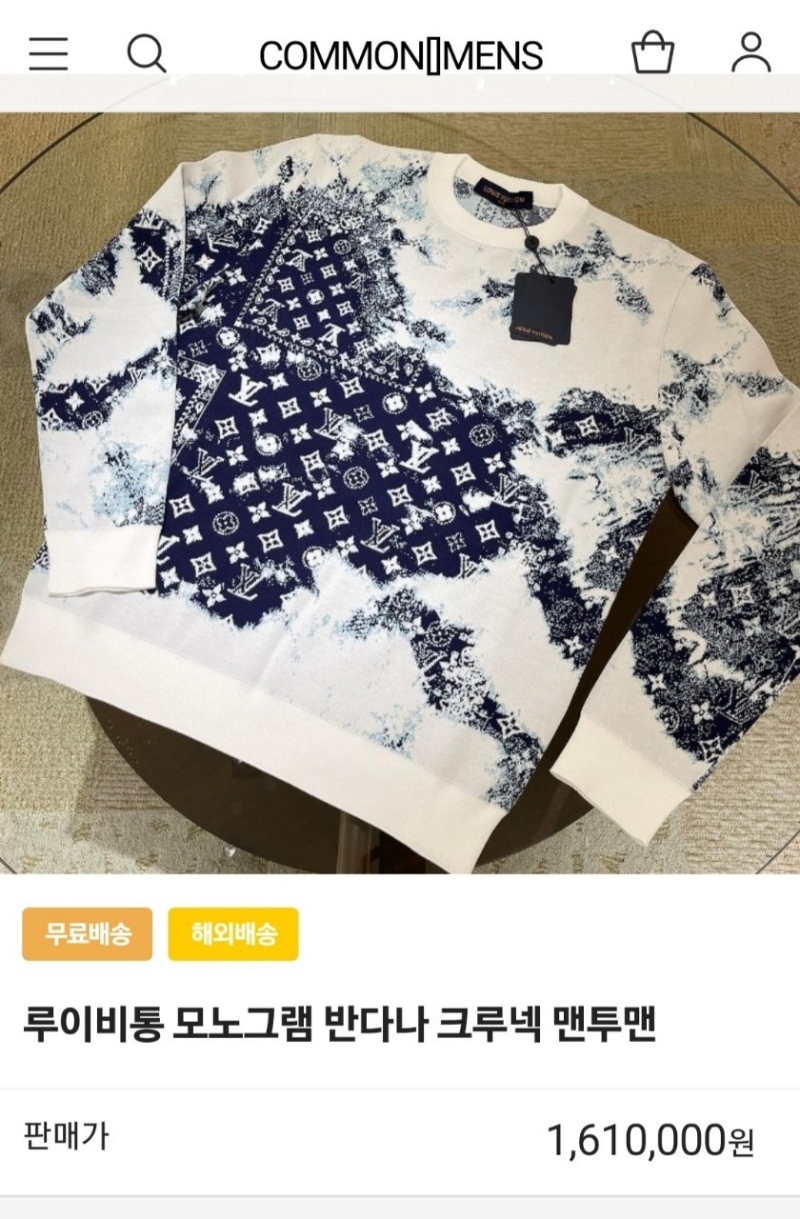Open my account profile
800x1219 pixels.
[x=751, y=52]
